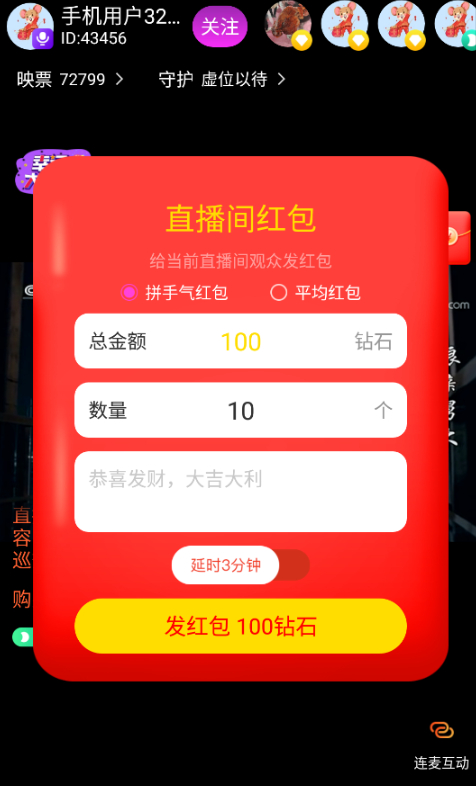Edit the 总金额 diamond amount field
Image resolution: width=476 pixels, height=786 pixels.
[x=241, y=341]
